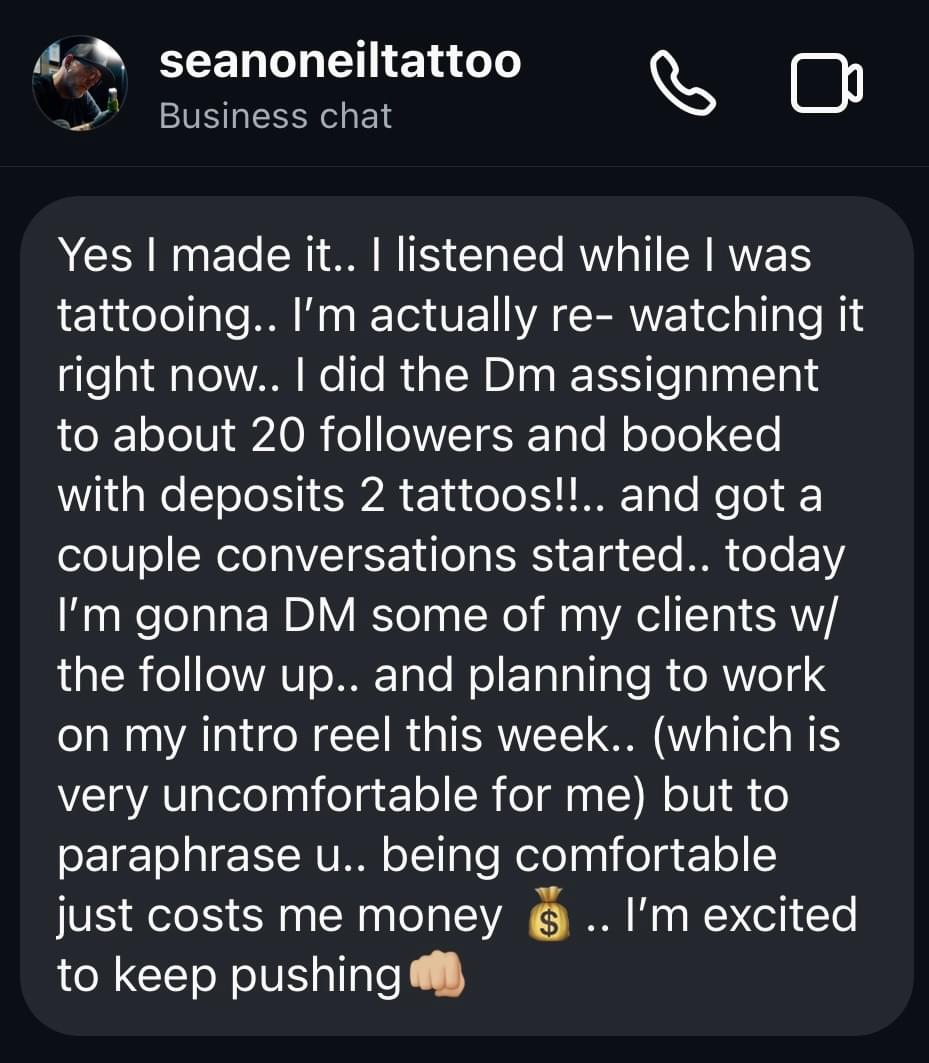
Task: Open seanoneiltattoo's profile picture
Action: point(80,84)
